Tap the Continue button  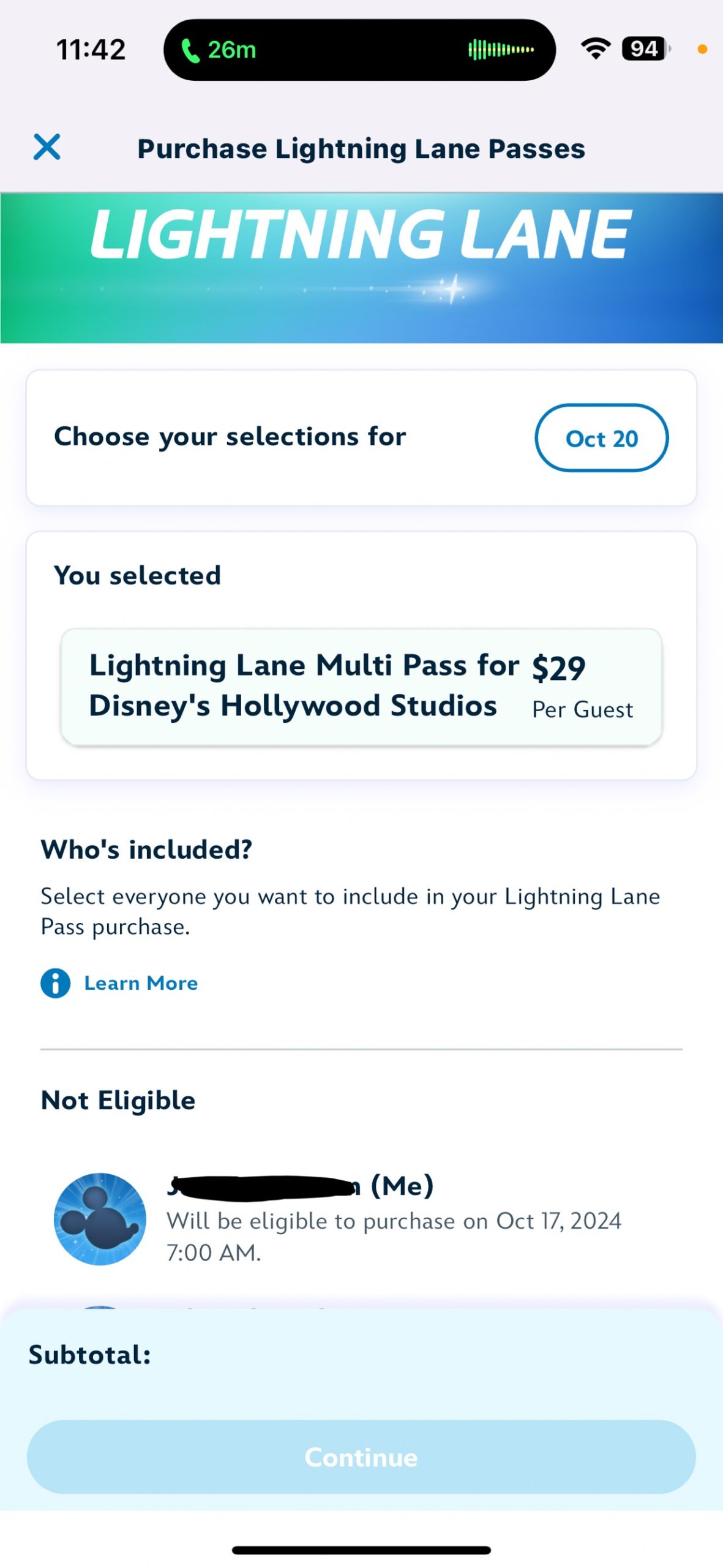pos(361,1457)
